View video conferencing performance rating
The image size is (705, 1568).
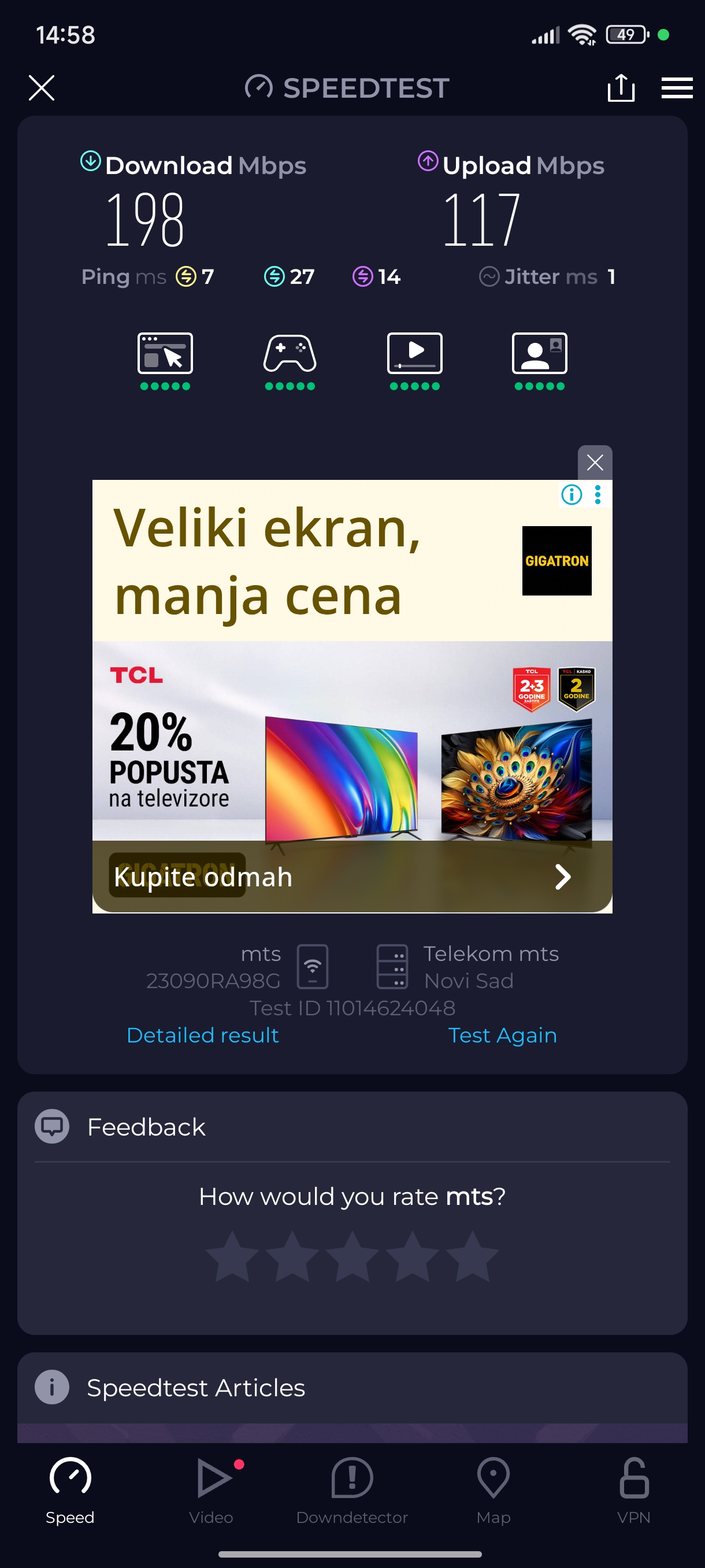(x=539, y=360)
